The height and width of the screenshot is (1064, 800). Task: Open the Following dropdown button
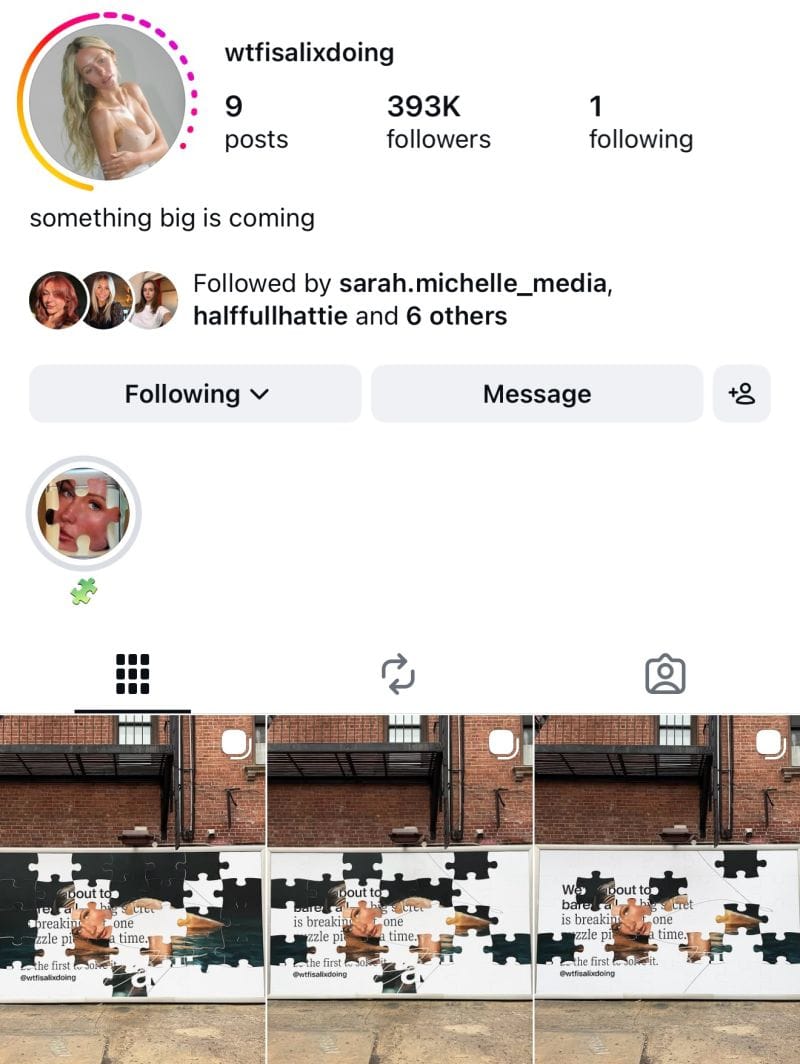click(195, 394)
